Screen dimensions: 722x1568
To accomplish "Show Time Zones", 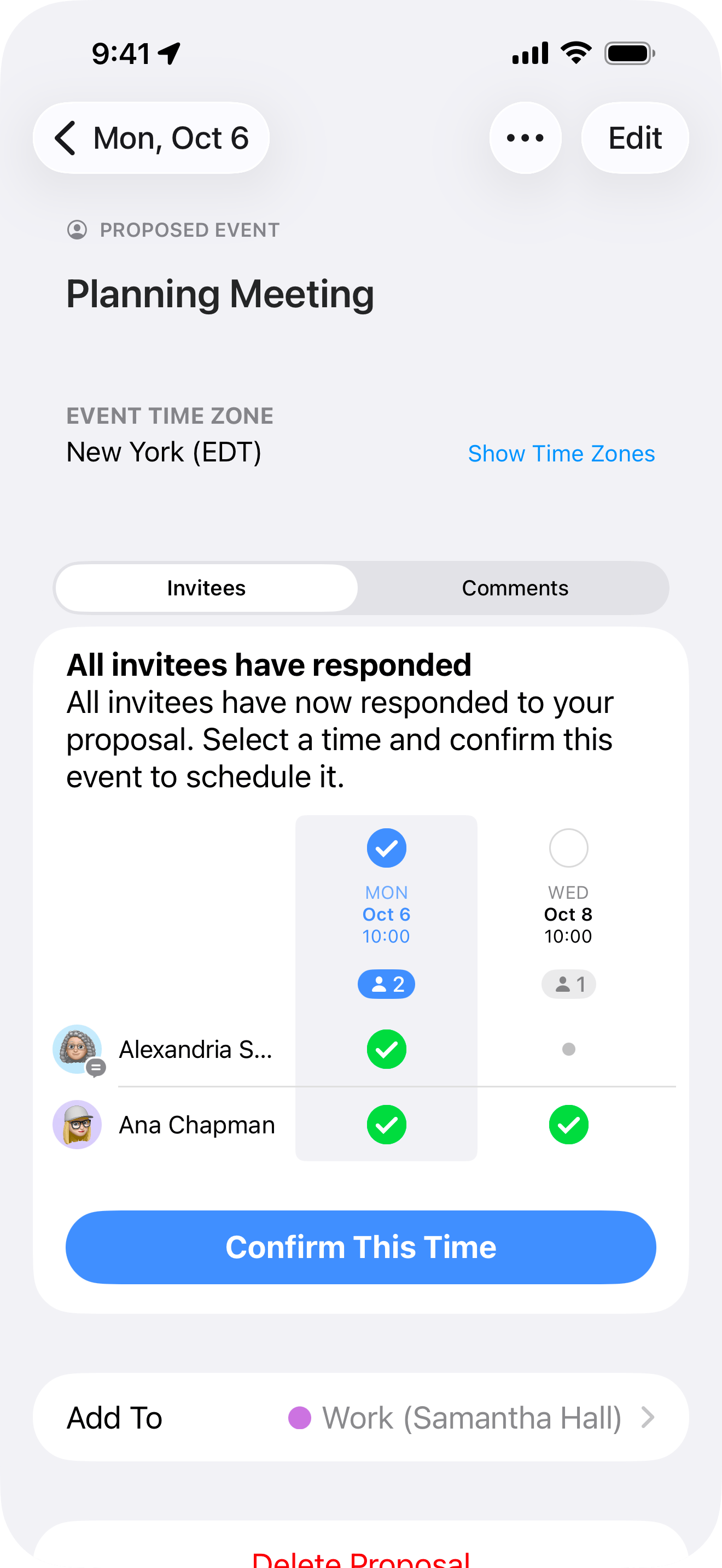I will pyautogui.click(x=561, y=453).
